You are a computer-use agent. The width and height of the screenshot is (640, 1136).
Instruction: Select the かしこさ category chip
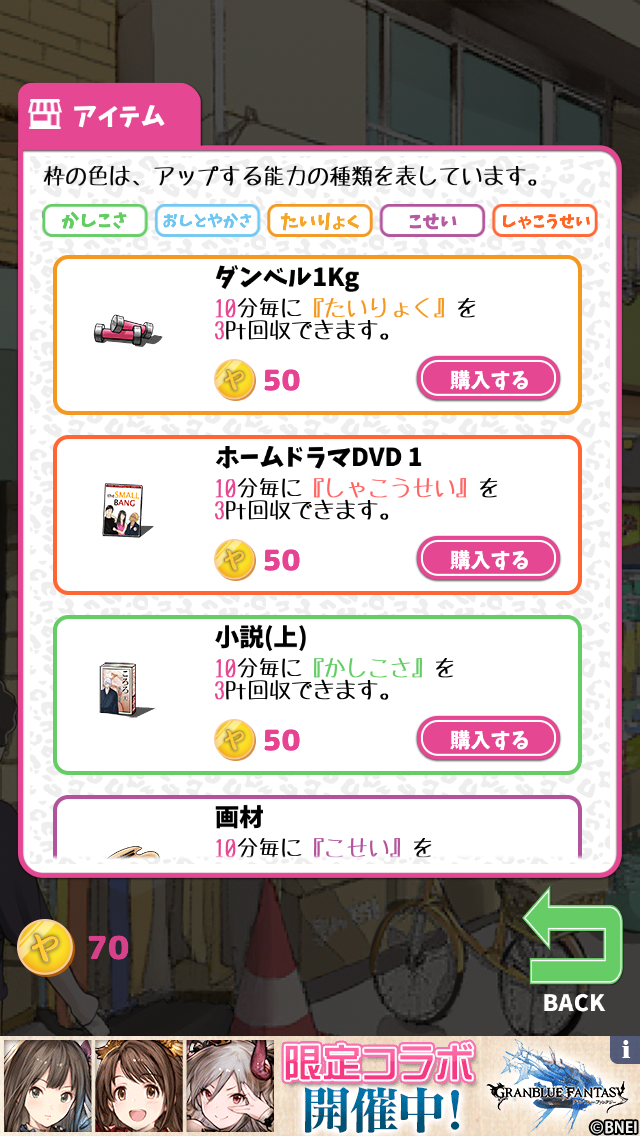(95, 221)
